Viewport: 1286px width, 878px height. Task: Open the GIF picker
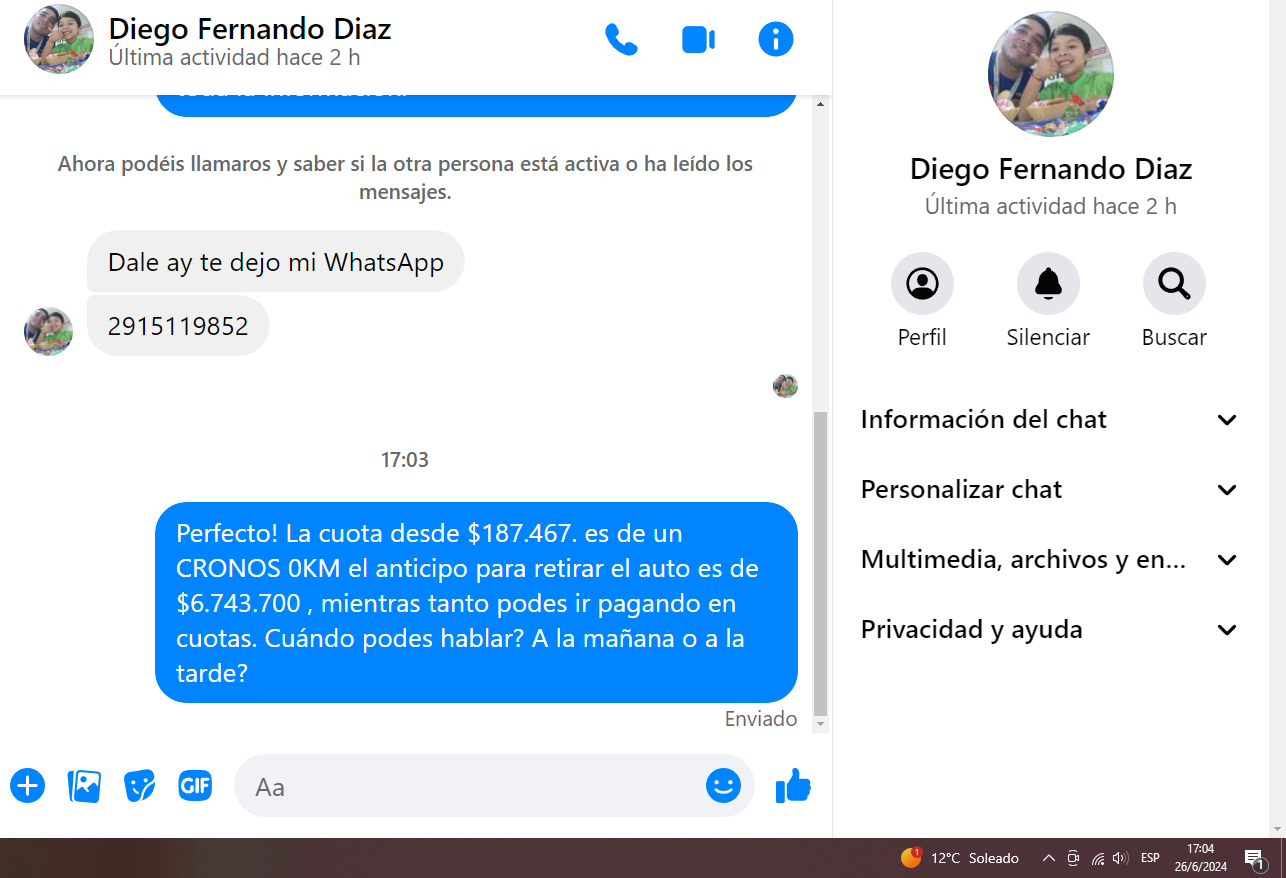pos(195,786)
